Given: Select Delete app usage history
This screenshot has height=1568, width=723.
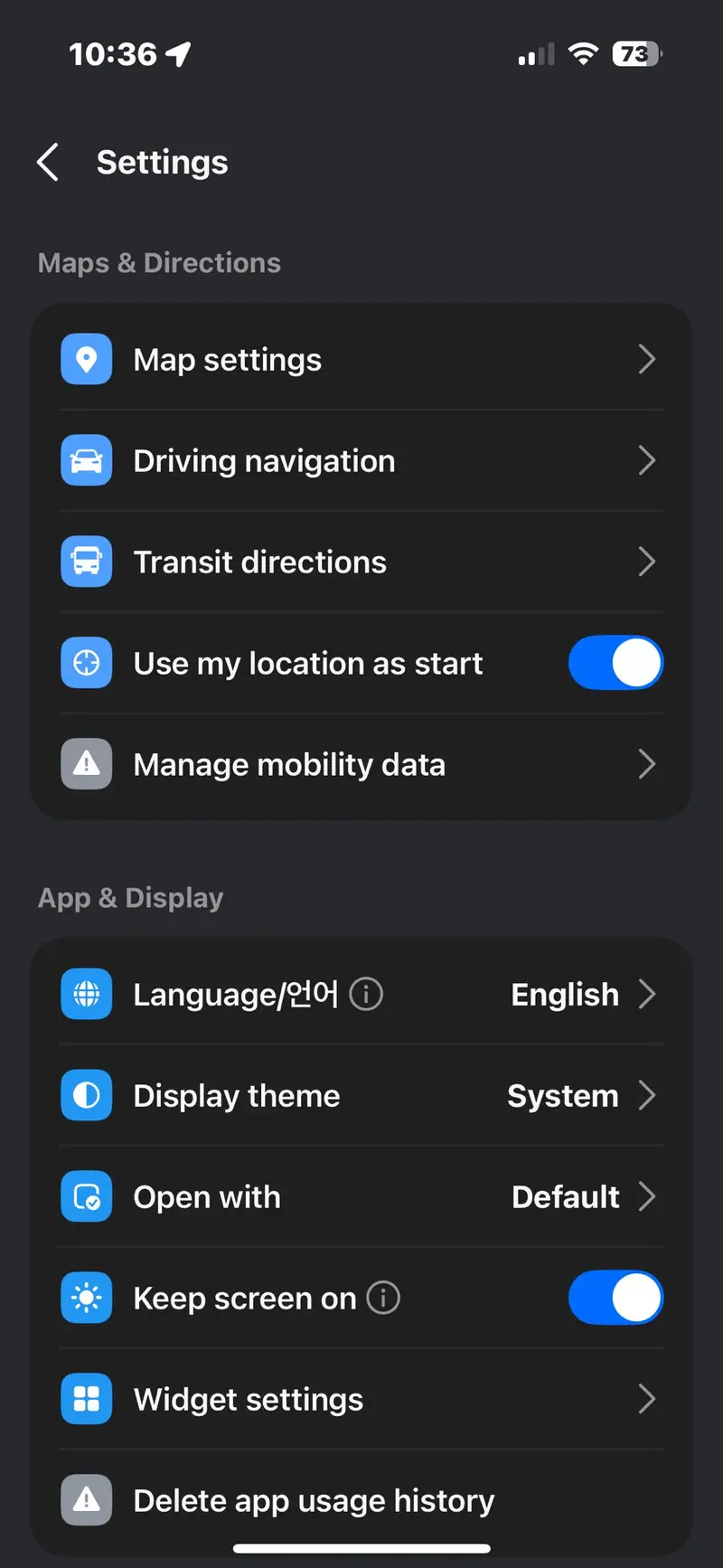Looking at the screenshot, I should pyautogui.click(x=361, y=1501).
